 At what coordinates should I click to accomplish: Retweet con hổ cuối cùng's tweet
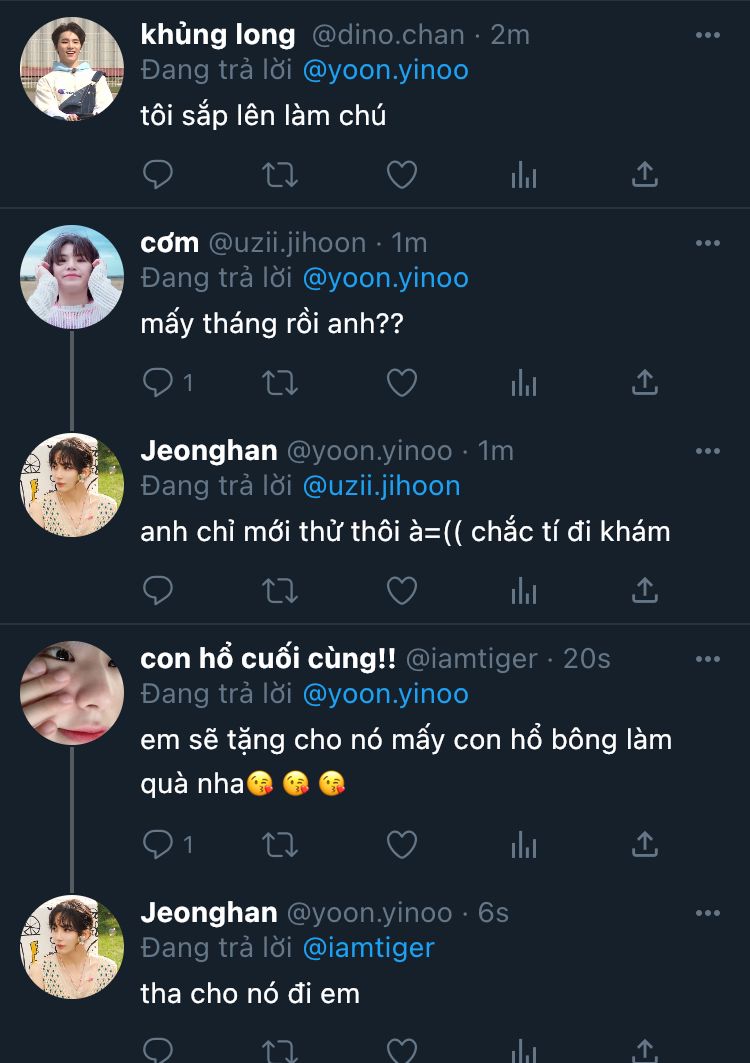tap(279, 845)
